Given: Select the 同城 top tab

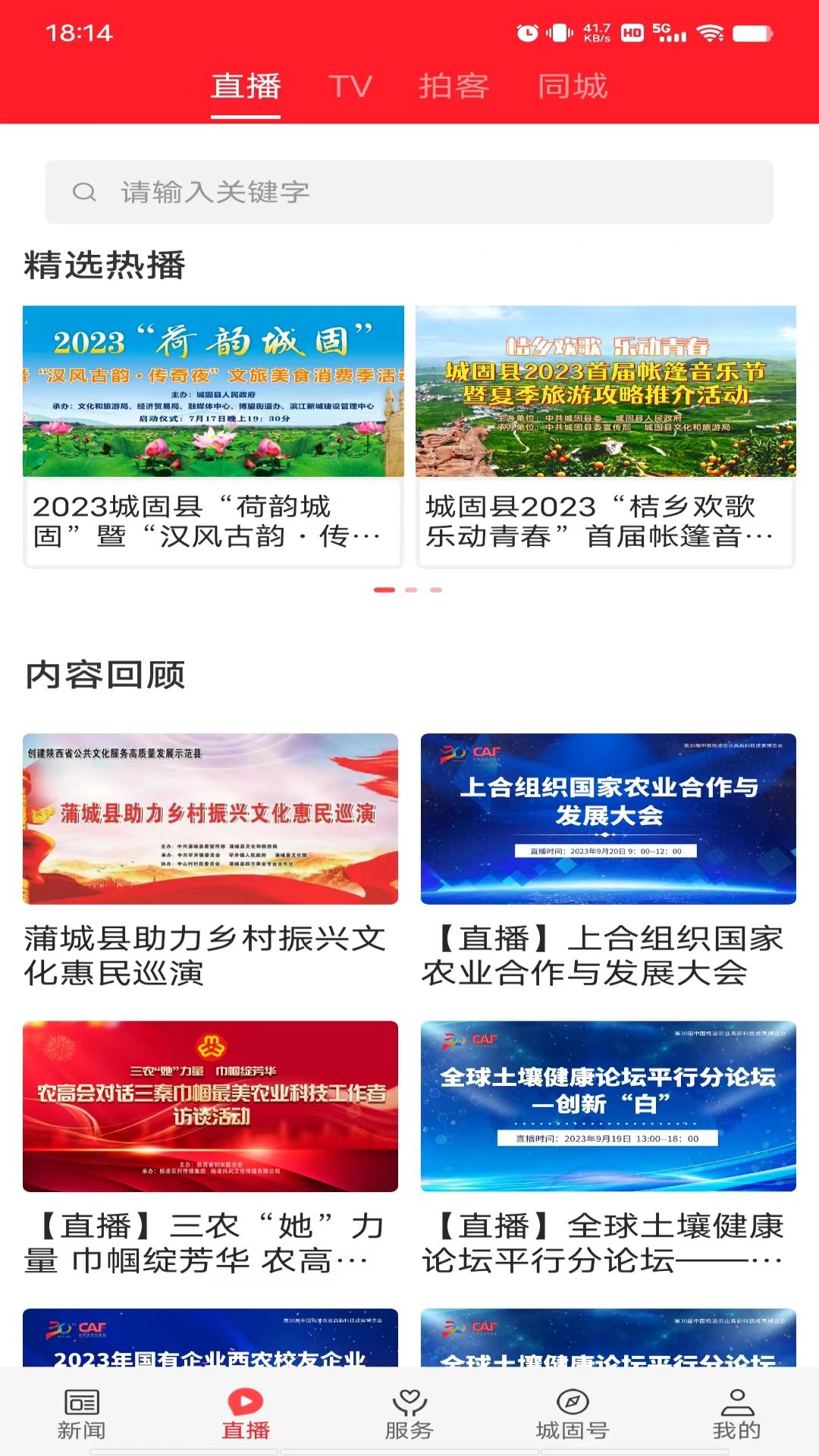Looking at the screenshot, I should 573,86.
